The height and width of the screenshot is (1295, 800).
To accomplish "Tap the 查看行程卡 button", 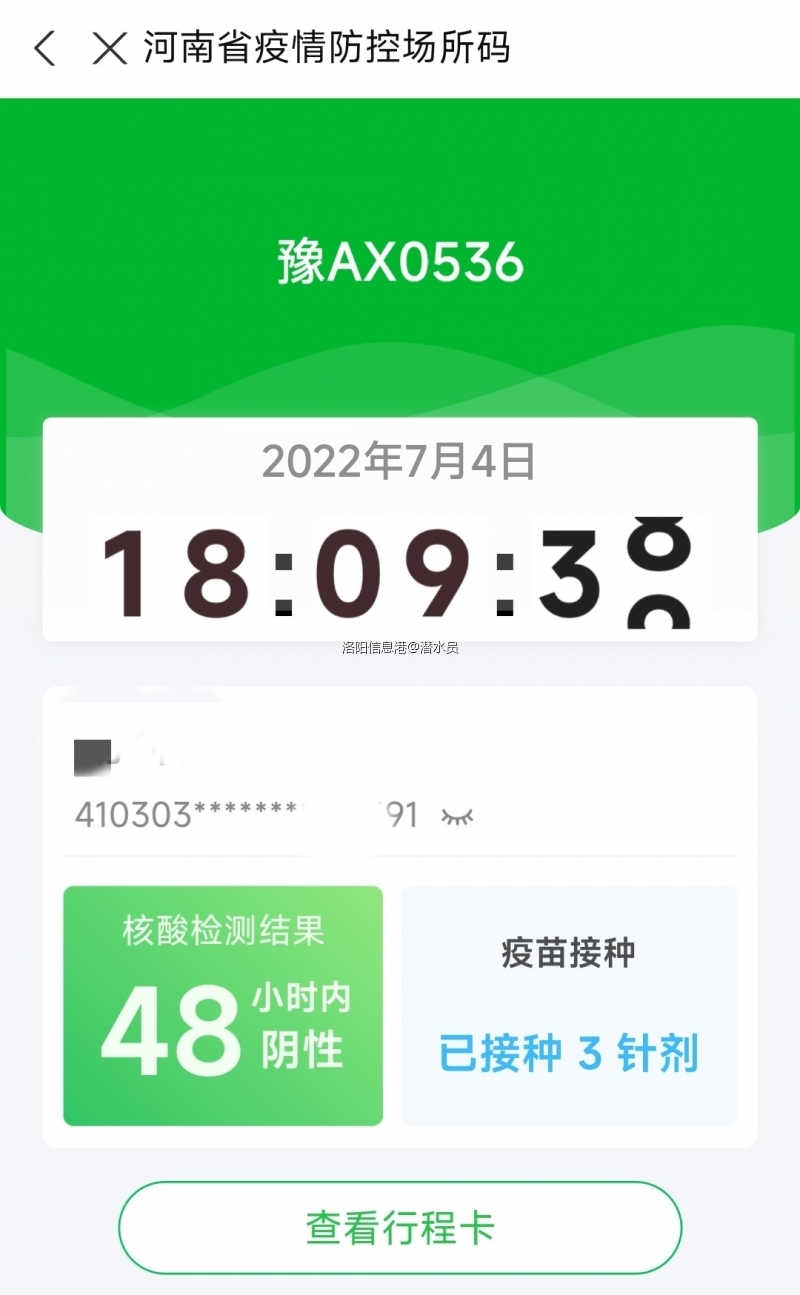I will pos(400,1228).
